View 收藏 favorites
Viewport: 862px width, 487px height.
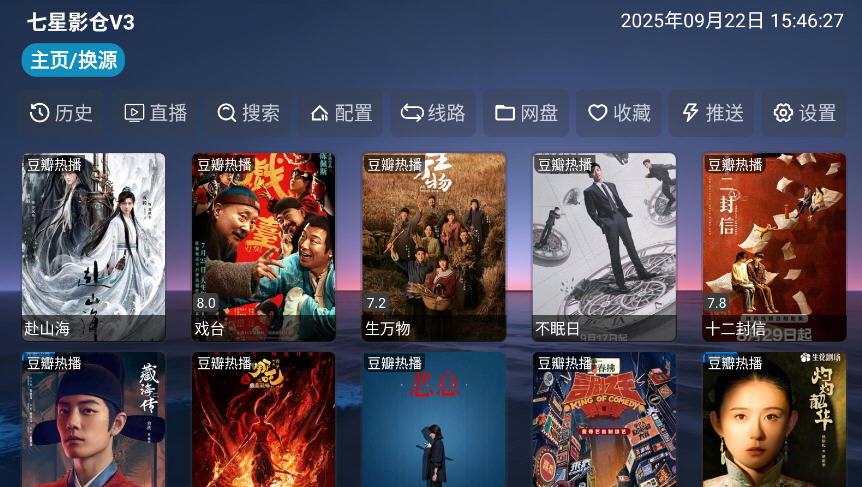(x=618, y=113)
